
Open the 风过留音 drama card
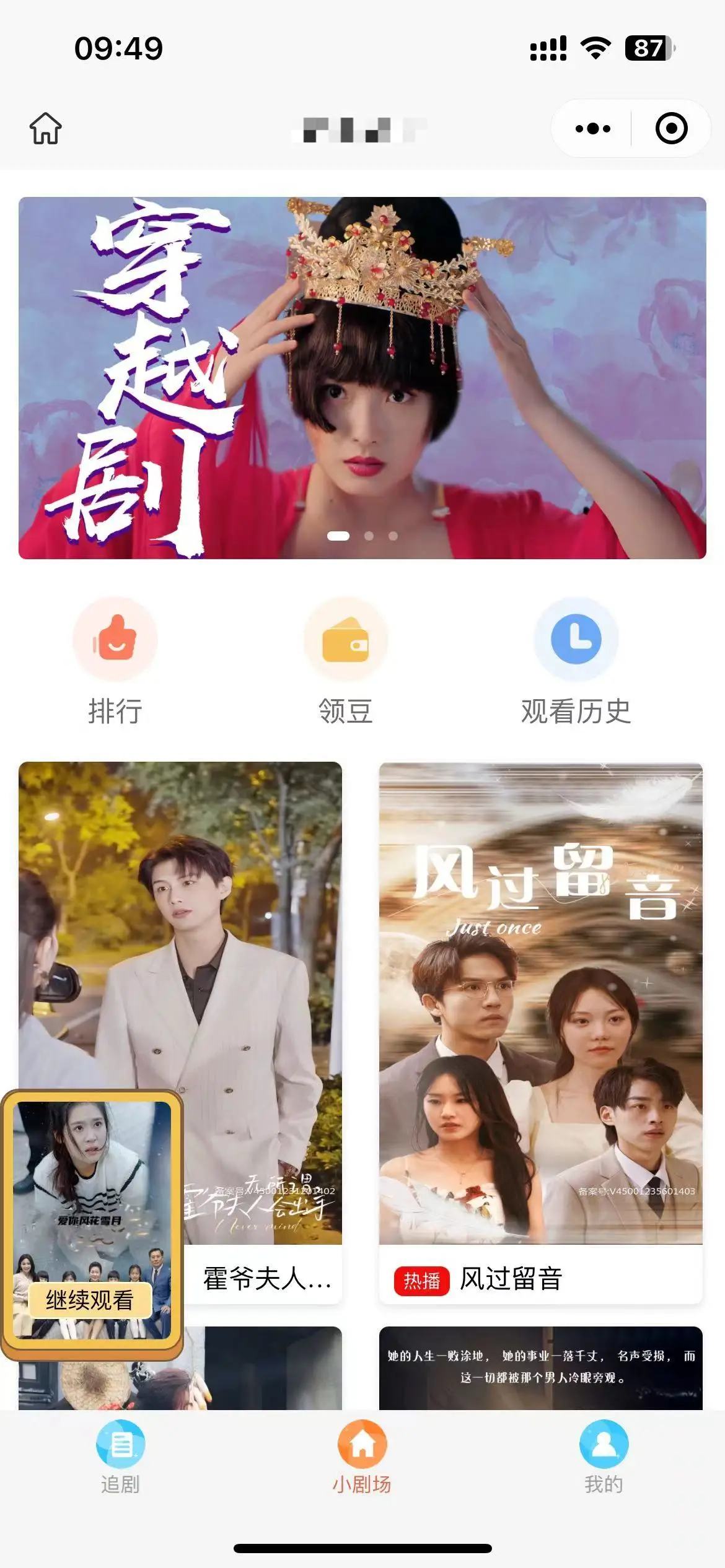[540, 1028]
